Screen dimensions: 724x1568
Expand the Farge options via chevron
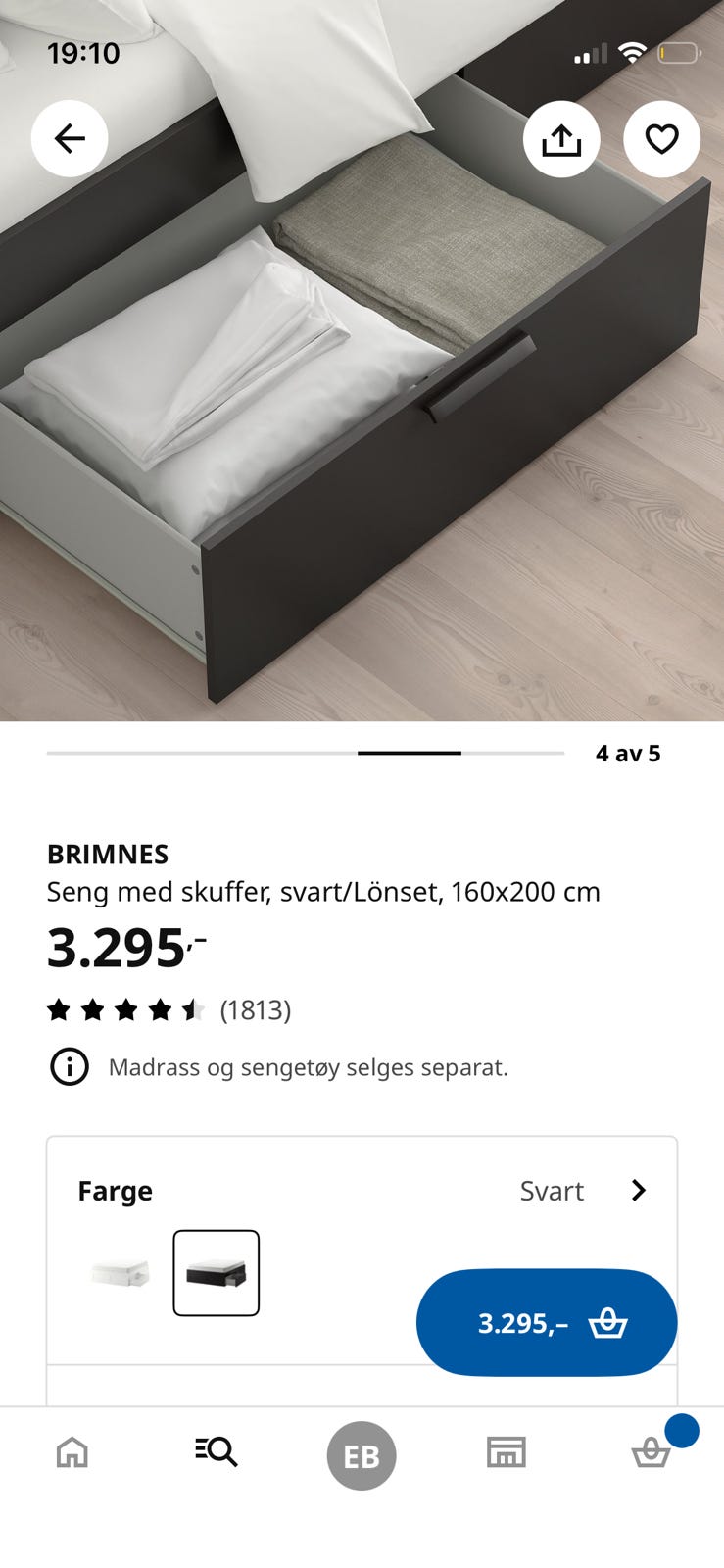[639, 1190]
